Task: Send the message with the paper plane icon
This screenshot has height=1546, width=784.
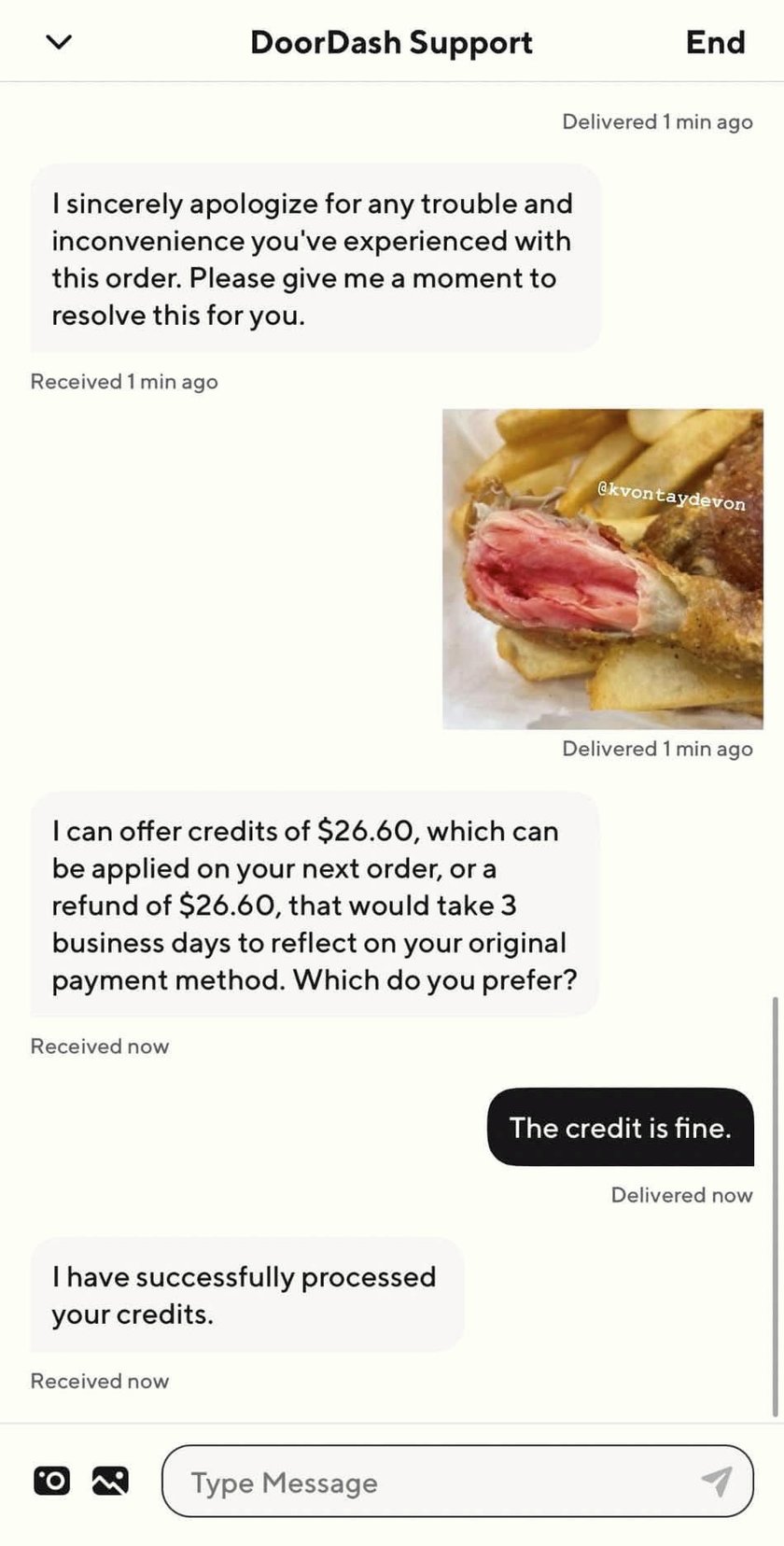Action: pos(716,1481)
